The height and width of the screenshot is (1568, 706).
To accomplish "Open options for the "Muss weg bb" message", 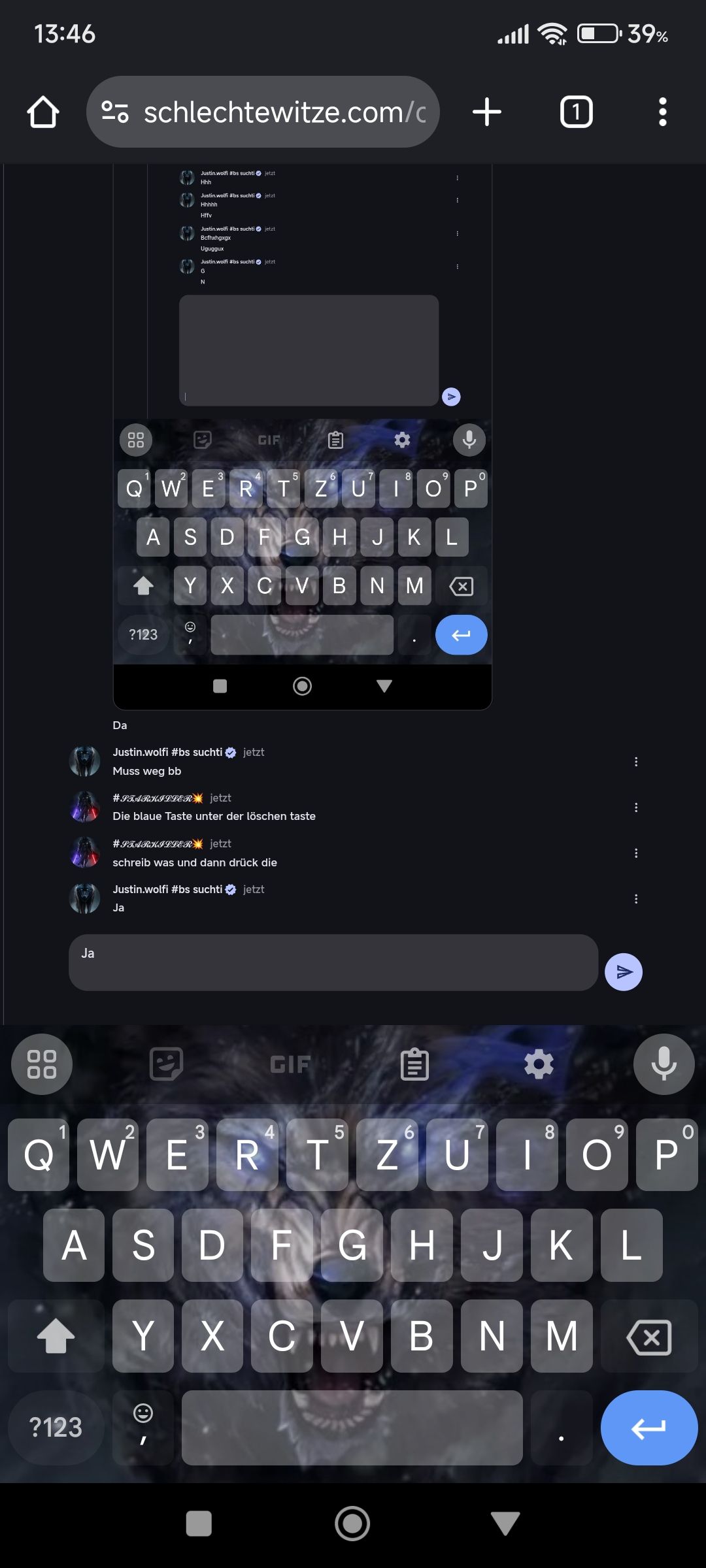I will (635, 762).
